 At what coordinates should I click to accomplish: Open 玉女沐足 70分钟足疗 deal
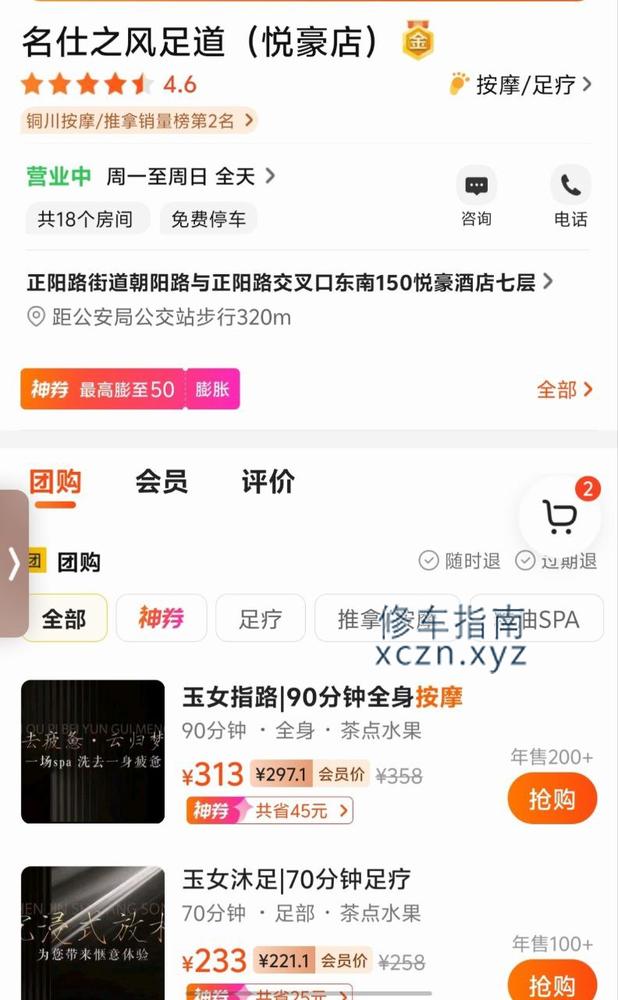tap(296, 880)
